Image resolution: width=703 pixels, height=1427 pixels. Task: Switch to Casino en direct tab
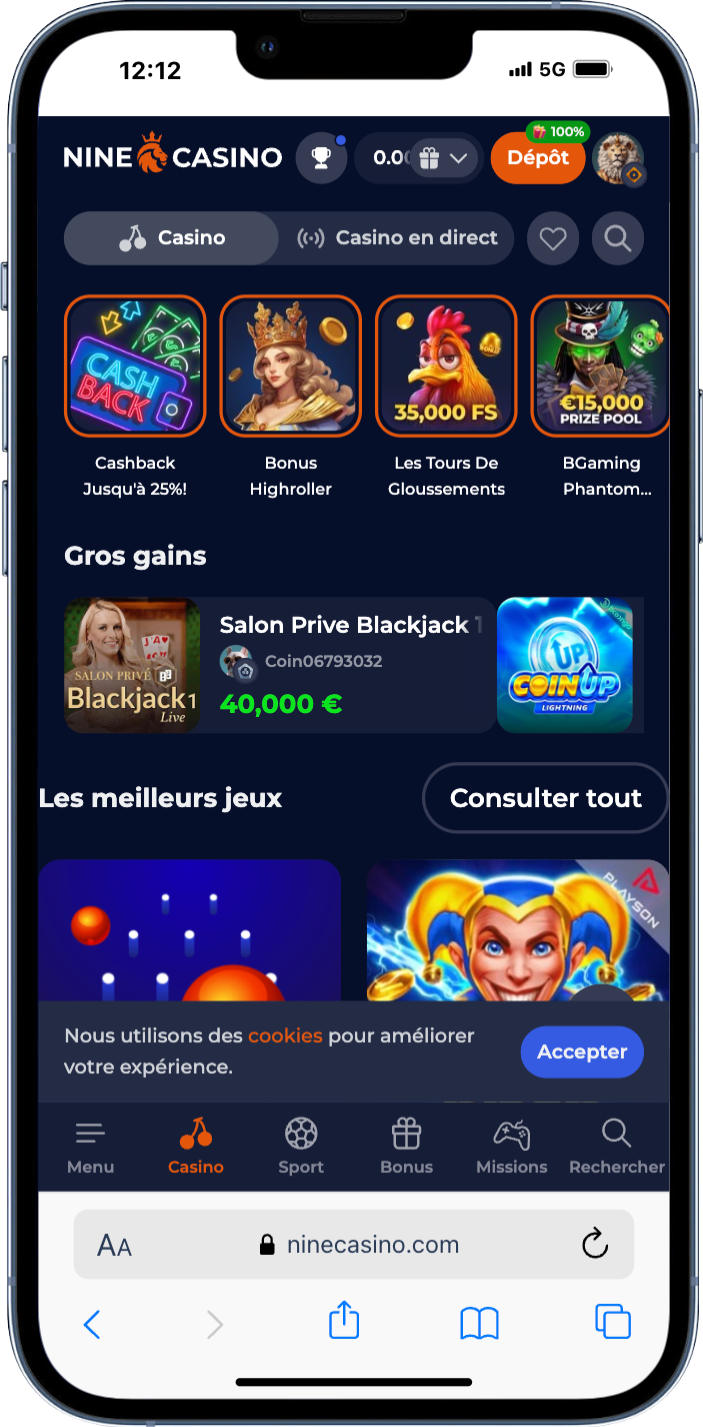tap(397, 238)
